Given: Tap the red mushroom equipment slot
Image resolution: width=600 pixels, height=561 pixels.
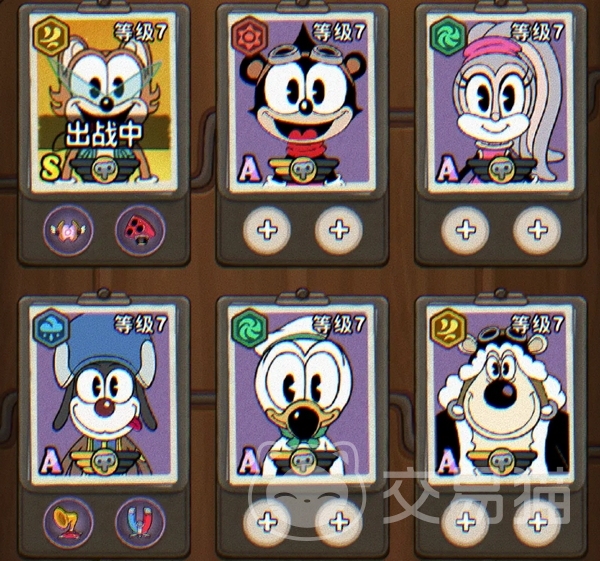Looking at the screenshot, I should coord(137,229).
